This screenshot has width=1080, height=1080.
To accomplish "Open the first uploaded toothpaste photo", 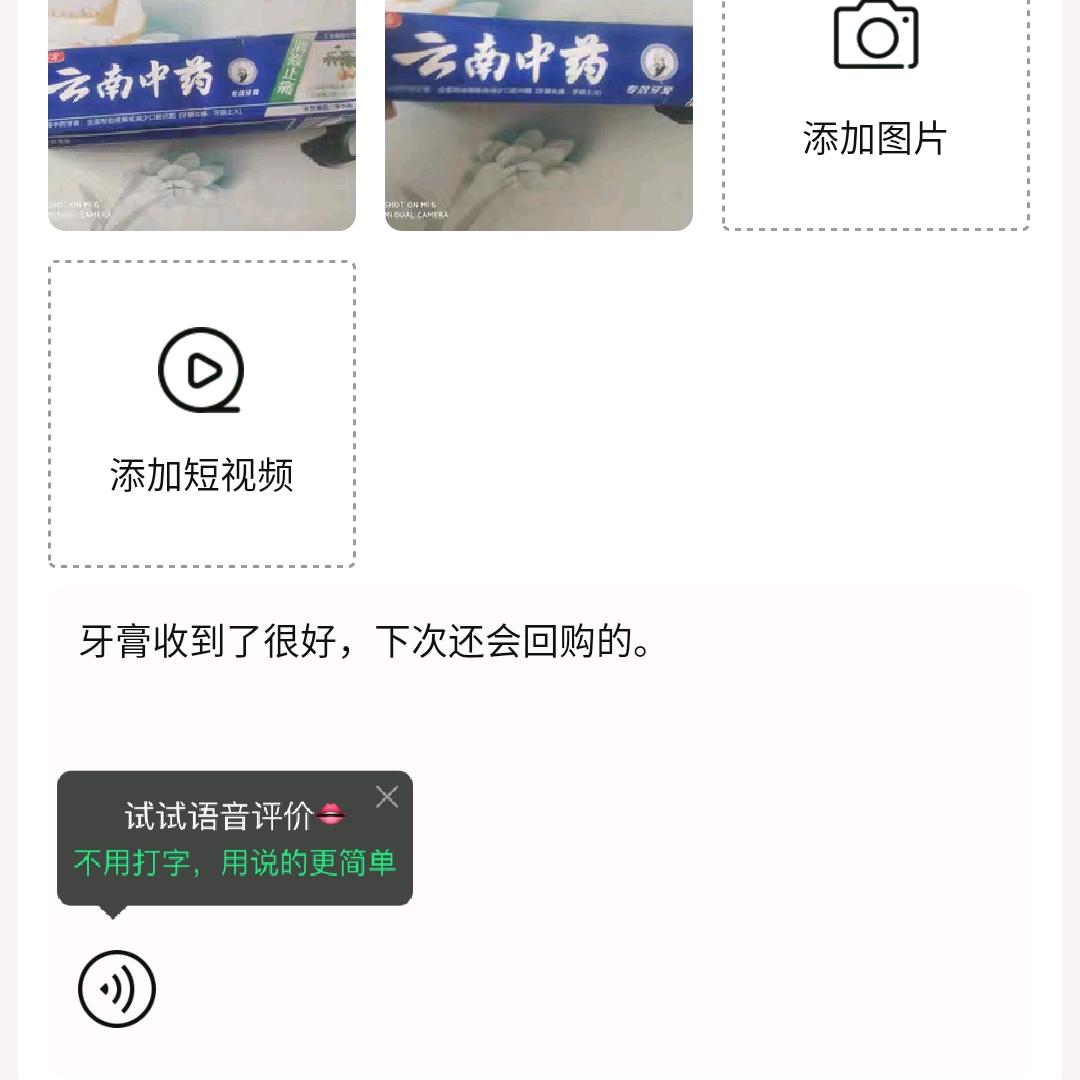I will coord(202,115).
